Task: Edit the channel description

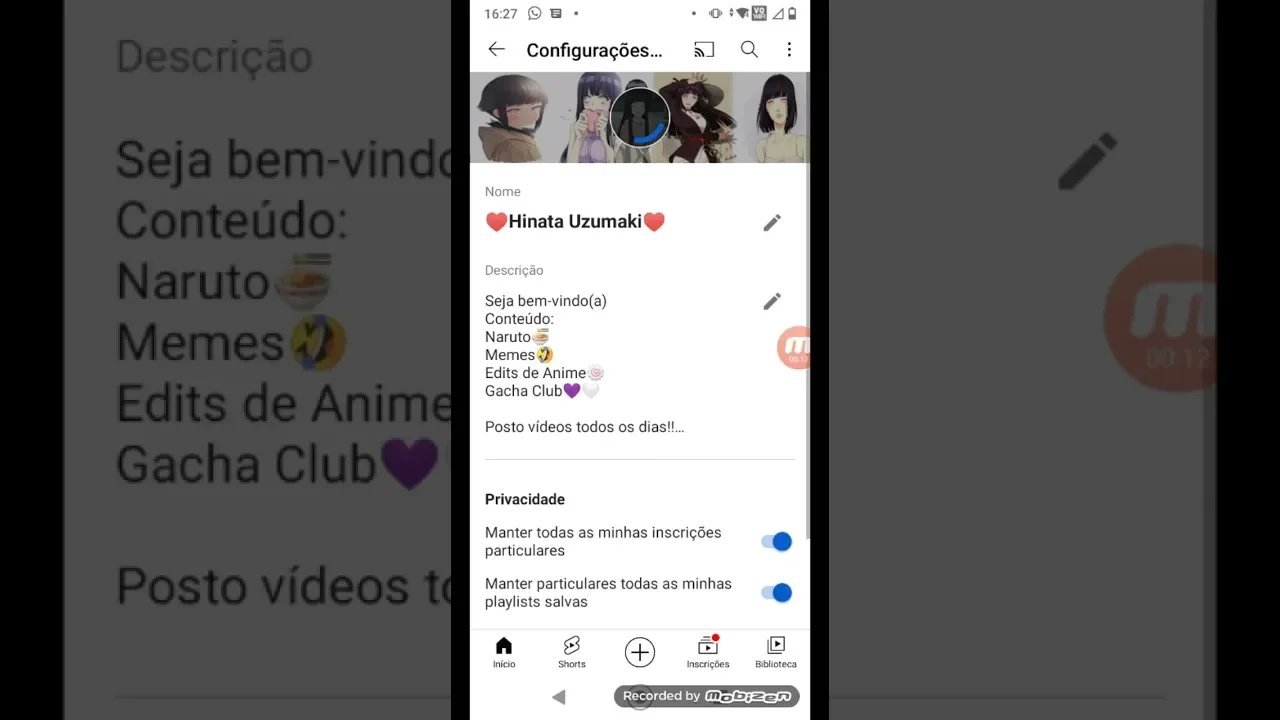Action: pyautogui.click(x=771, y=301)
